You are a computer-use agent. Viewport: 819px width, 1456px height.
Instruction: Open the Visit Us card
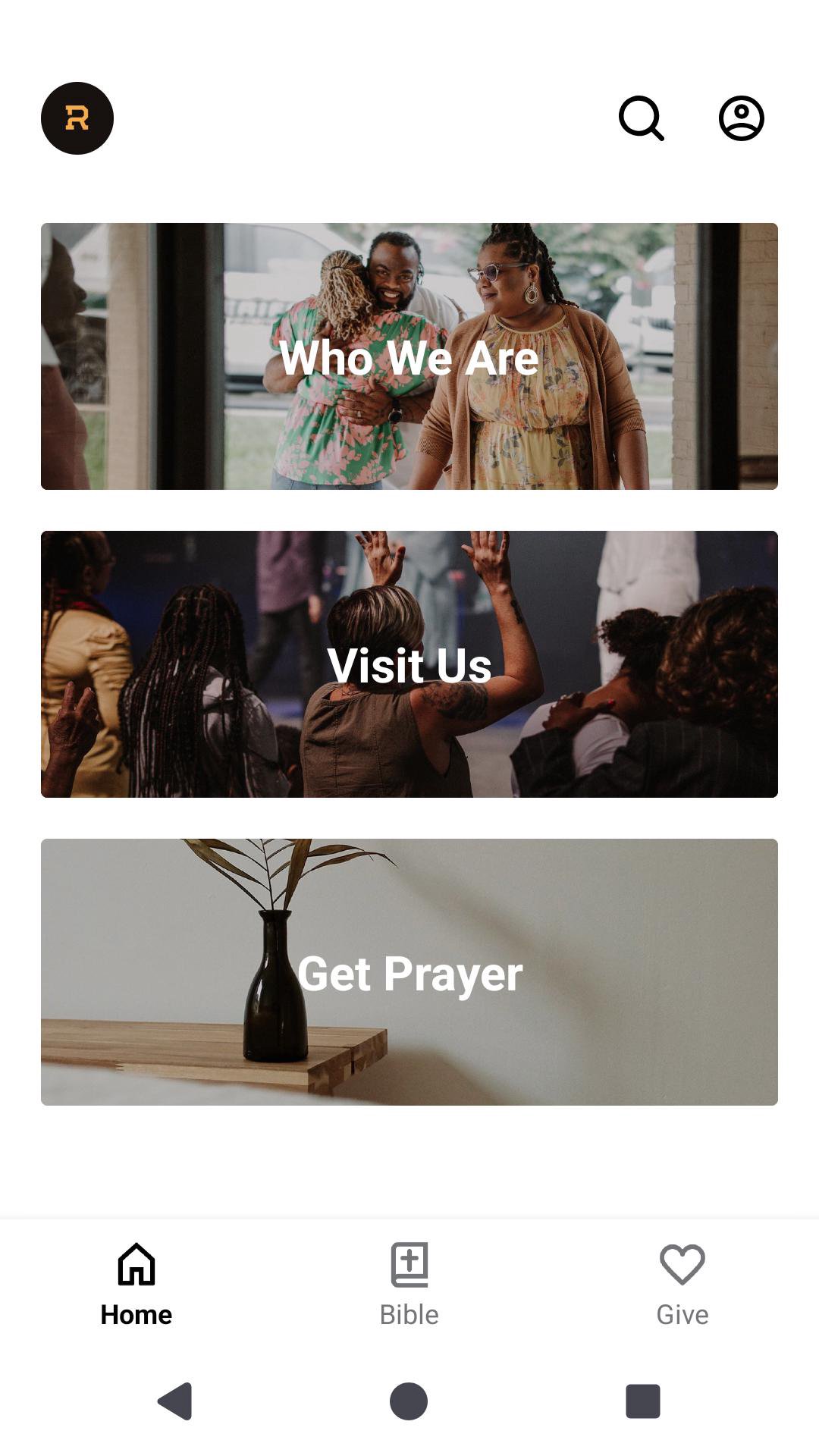point(409,664)
